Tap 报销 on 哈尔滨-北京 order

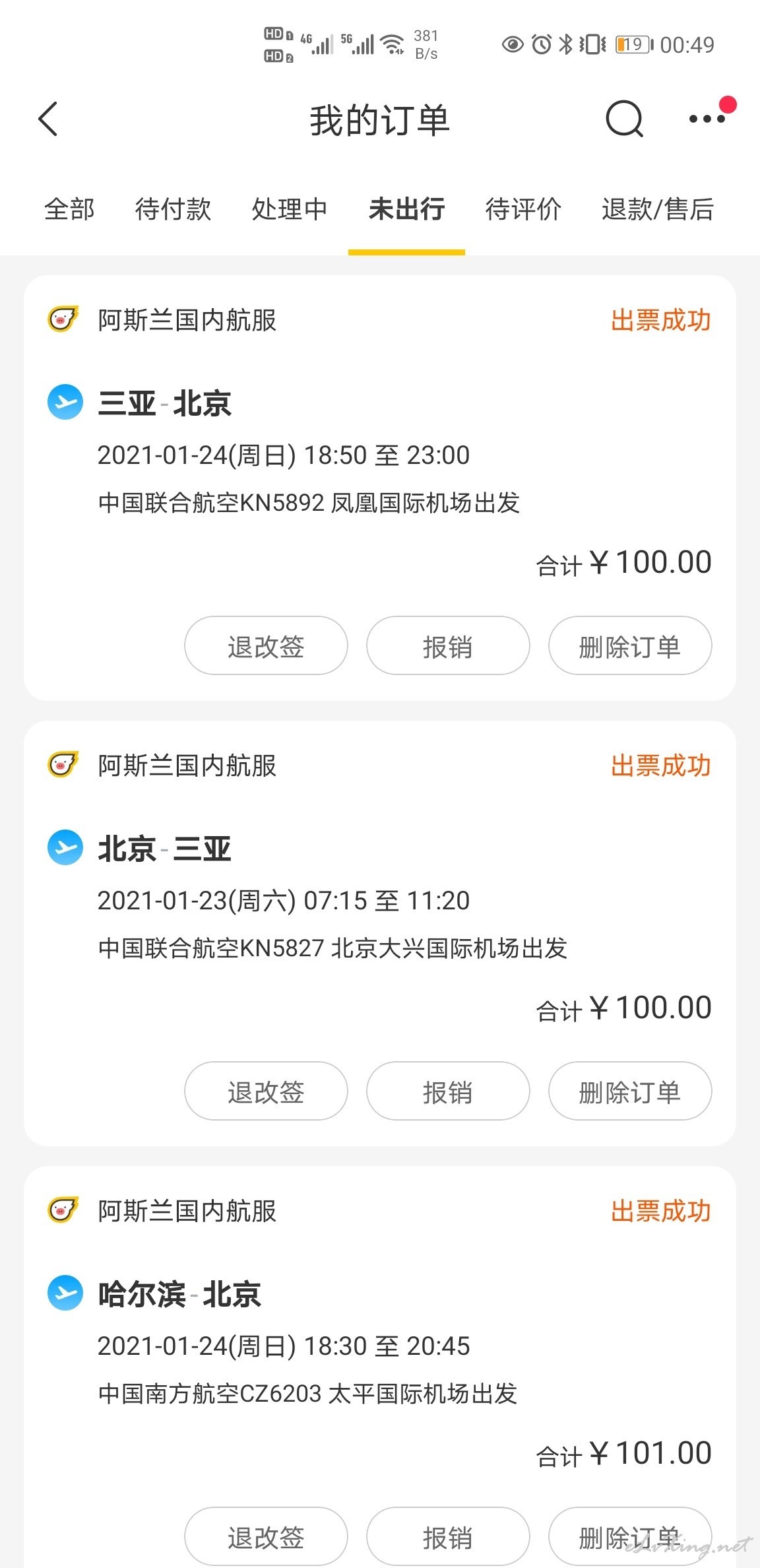click(x=448, y=1536)
